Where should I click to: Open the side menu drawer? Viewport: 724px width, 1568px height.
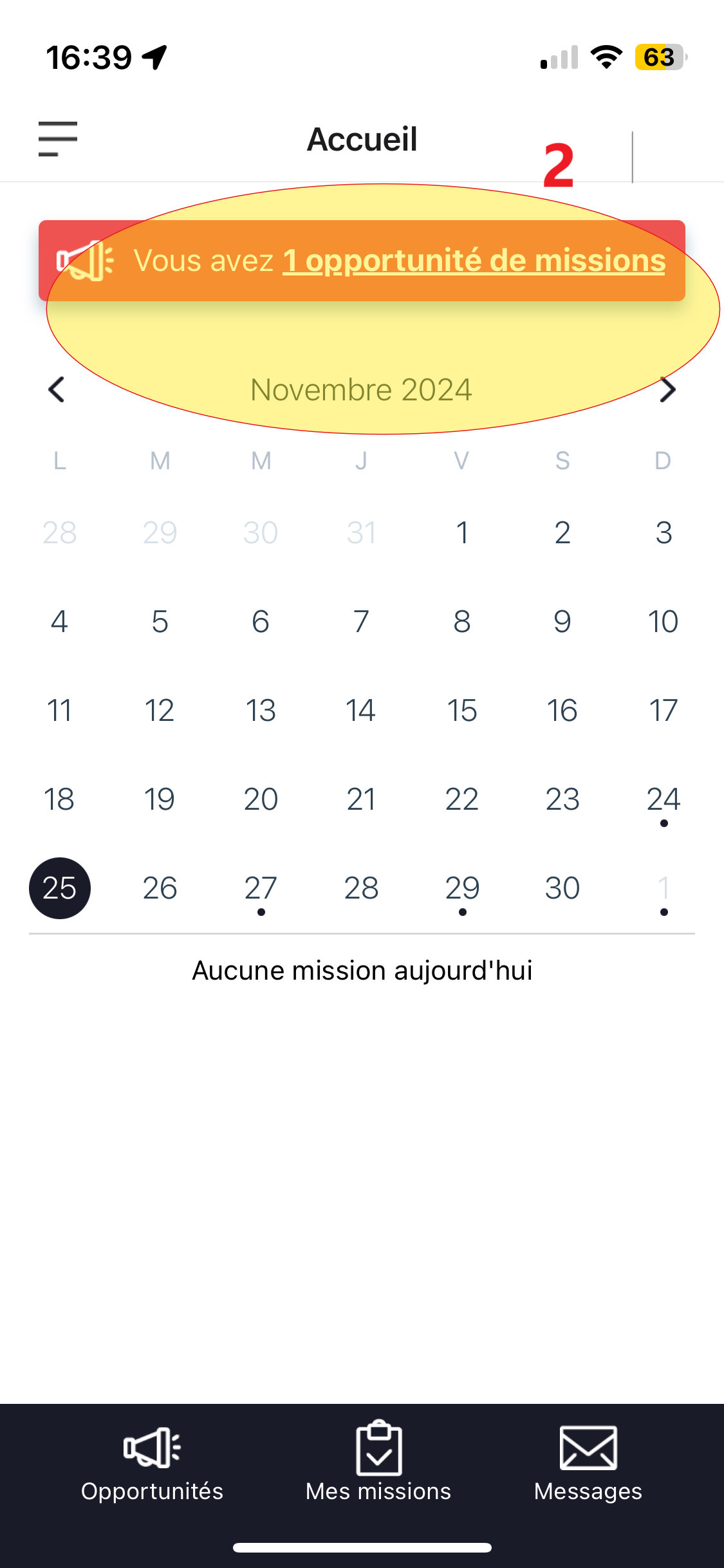point(58,139)
